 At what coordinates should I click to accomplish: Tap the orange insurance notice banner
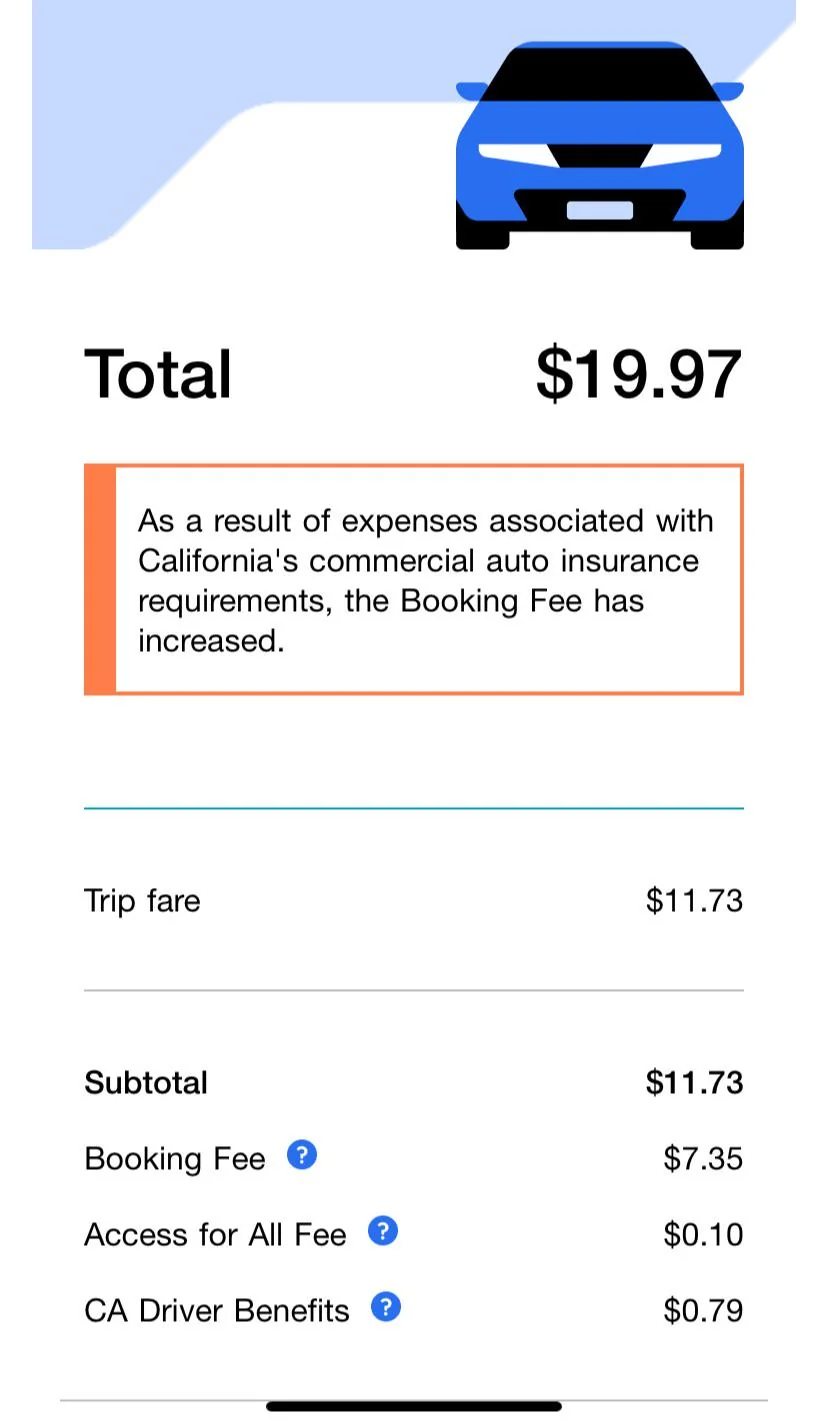pyautogui.click(x=413, y=578)
